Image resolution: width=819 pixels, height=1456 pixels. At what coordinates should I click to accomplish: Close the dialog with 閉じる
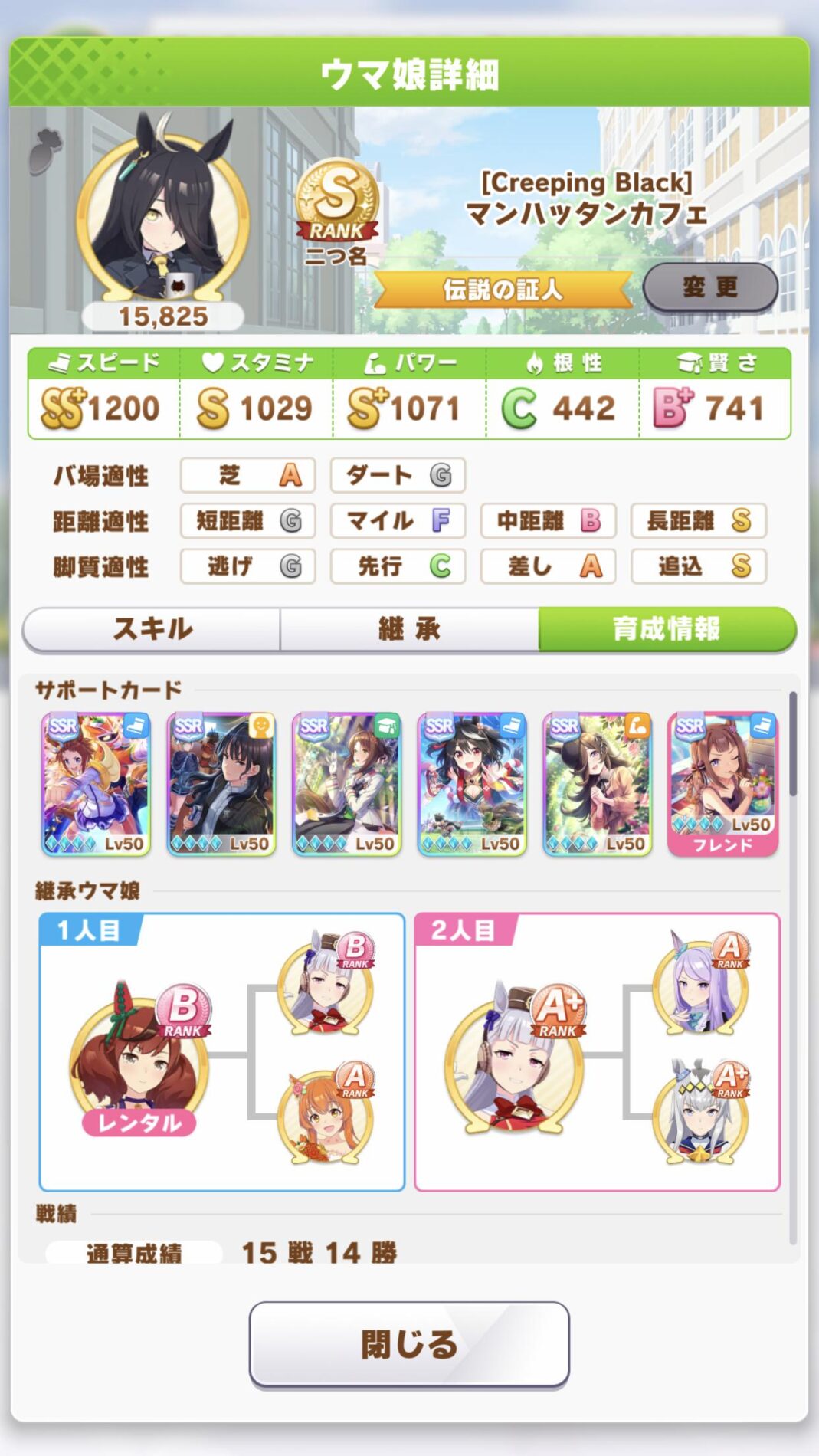pos(409,1344)
